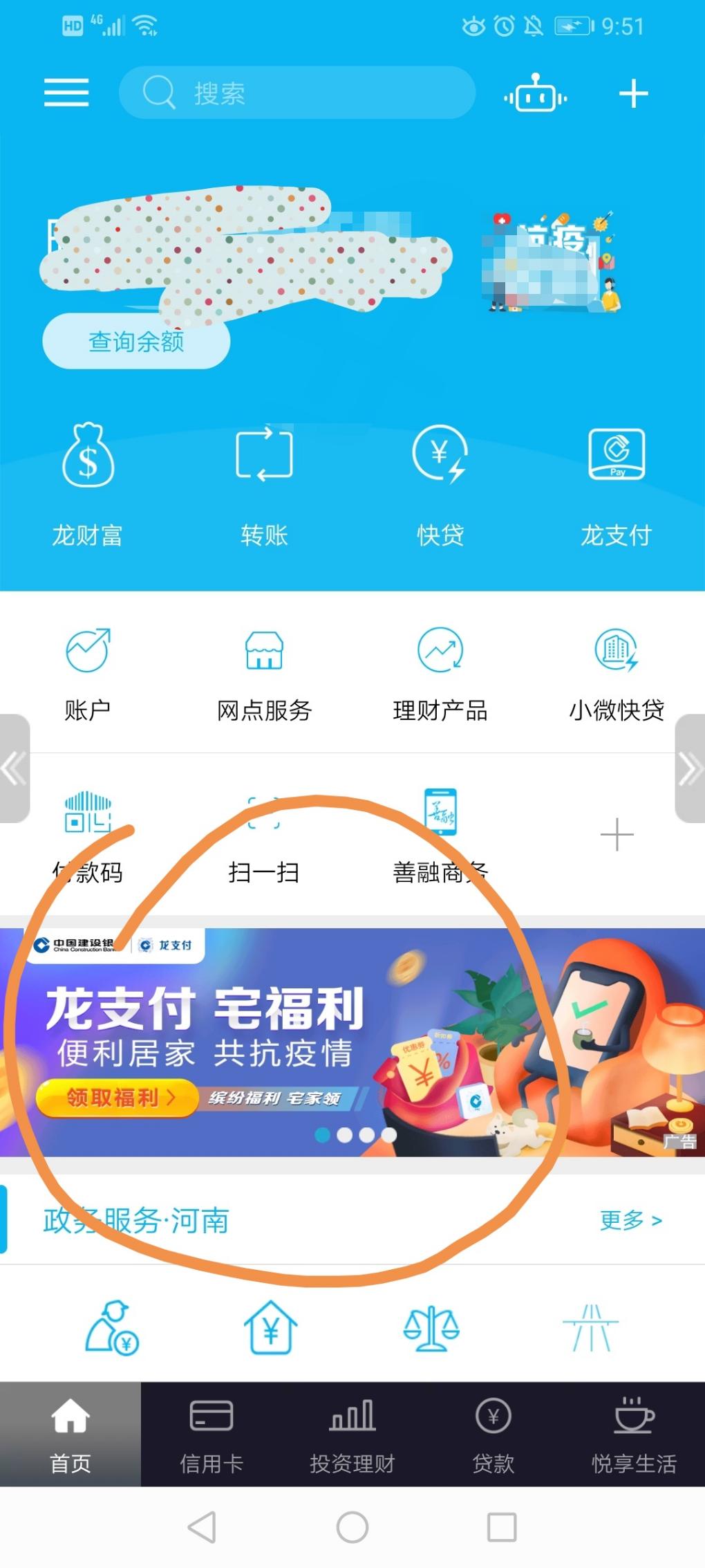This screenshot has width=705, height=1568.
Task: Add a shortcut with the grid plus
Action: tap(617, 836)
